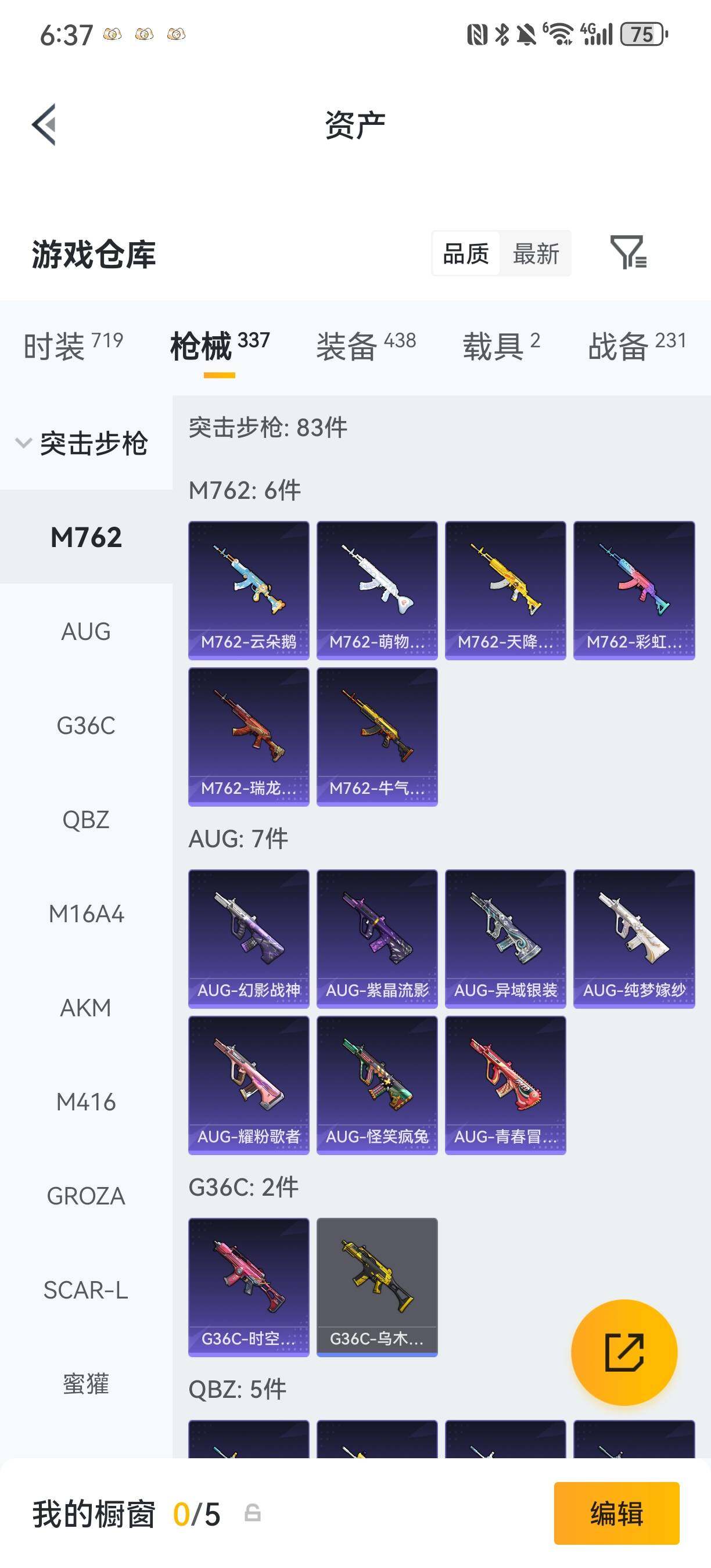Tap the orange share floating button
This screenshot has height=1568, width=711.
pyautogui.click(x=624, y=1352)
